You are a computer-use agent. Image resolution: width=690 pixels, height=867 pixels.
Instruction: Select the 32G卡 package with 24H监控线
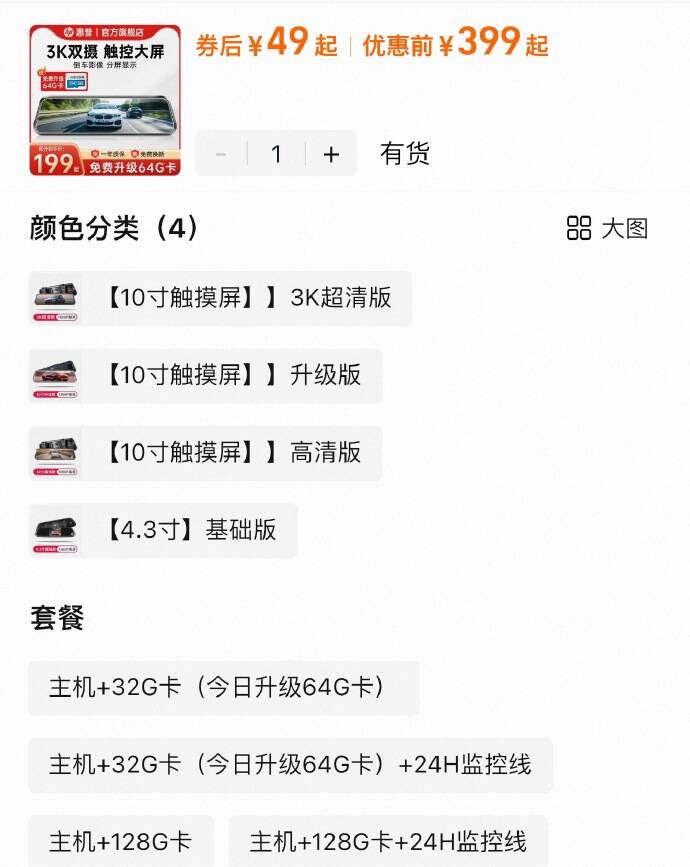tap(290, 765)
